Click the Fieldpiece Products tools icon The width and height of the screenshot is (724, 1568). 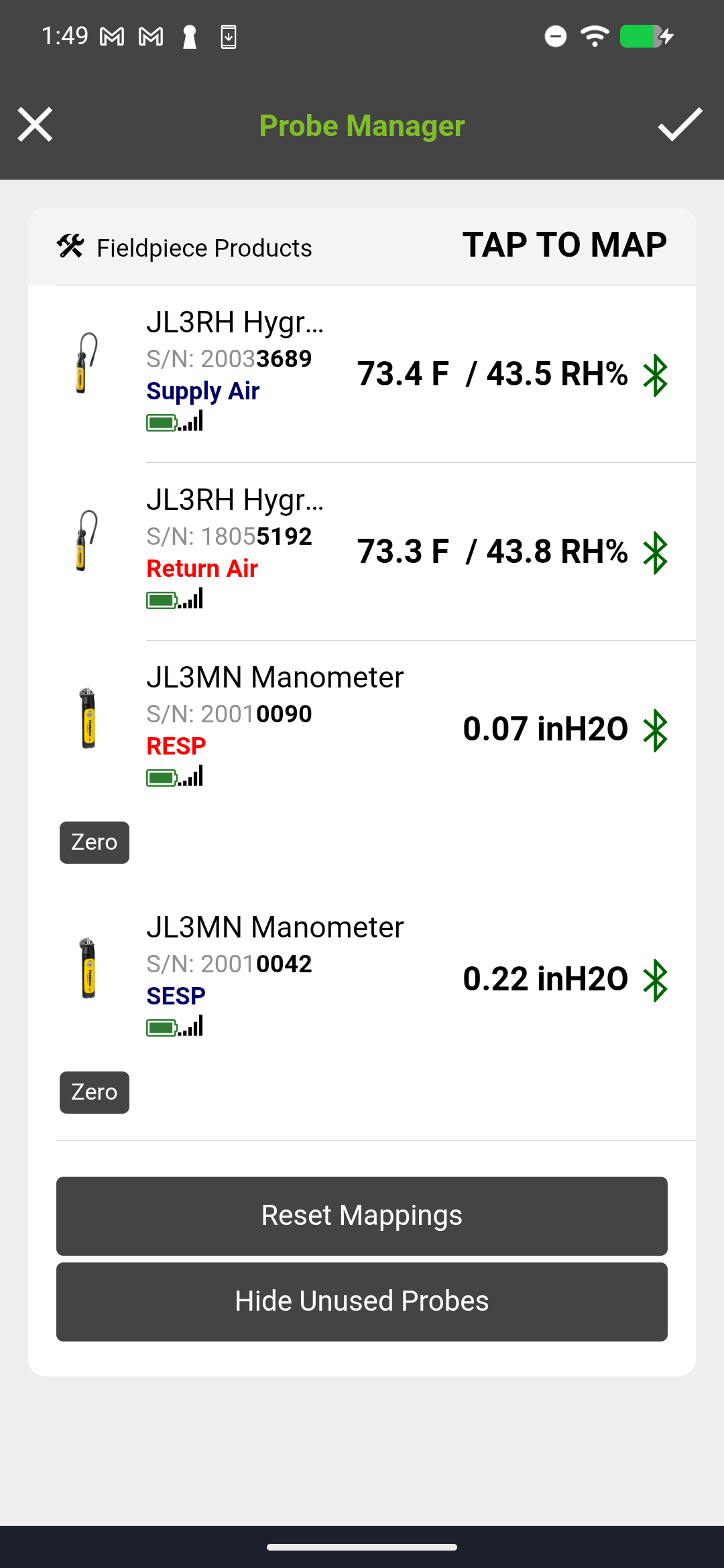click(70, 246)
